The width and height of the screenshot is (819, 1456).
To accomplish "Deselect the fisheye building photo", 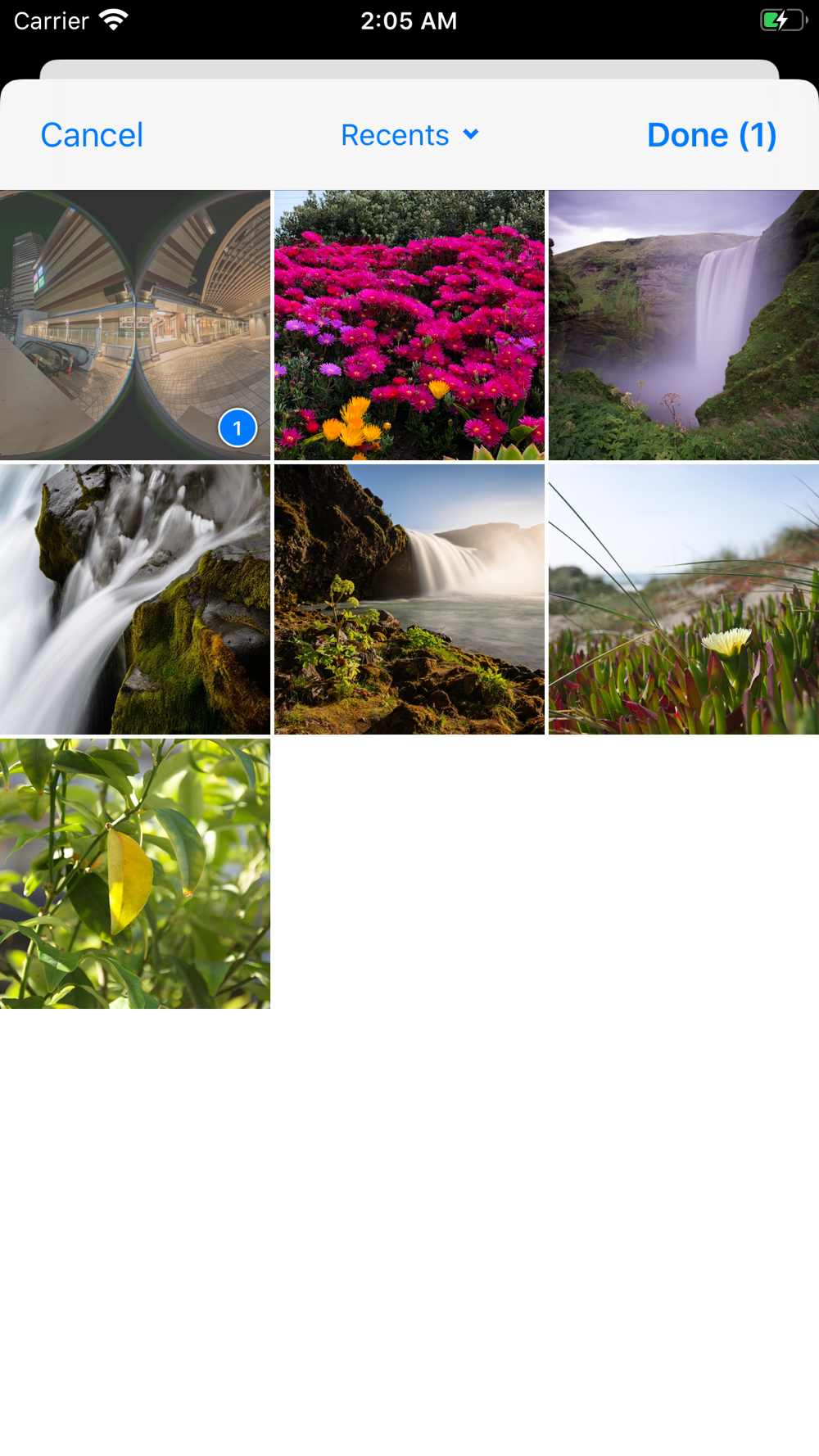I will coord(135,325).
